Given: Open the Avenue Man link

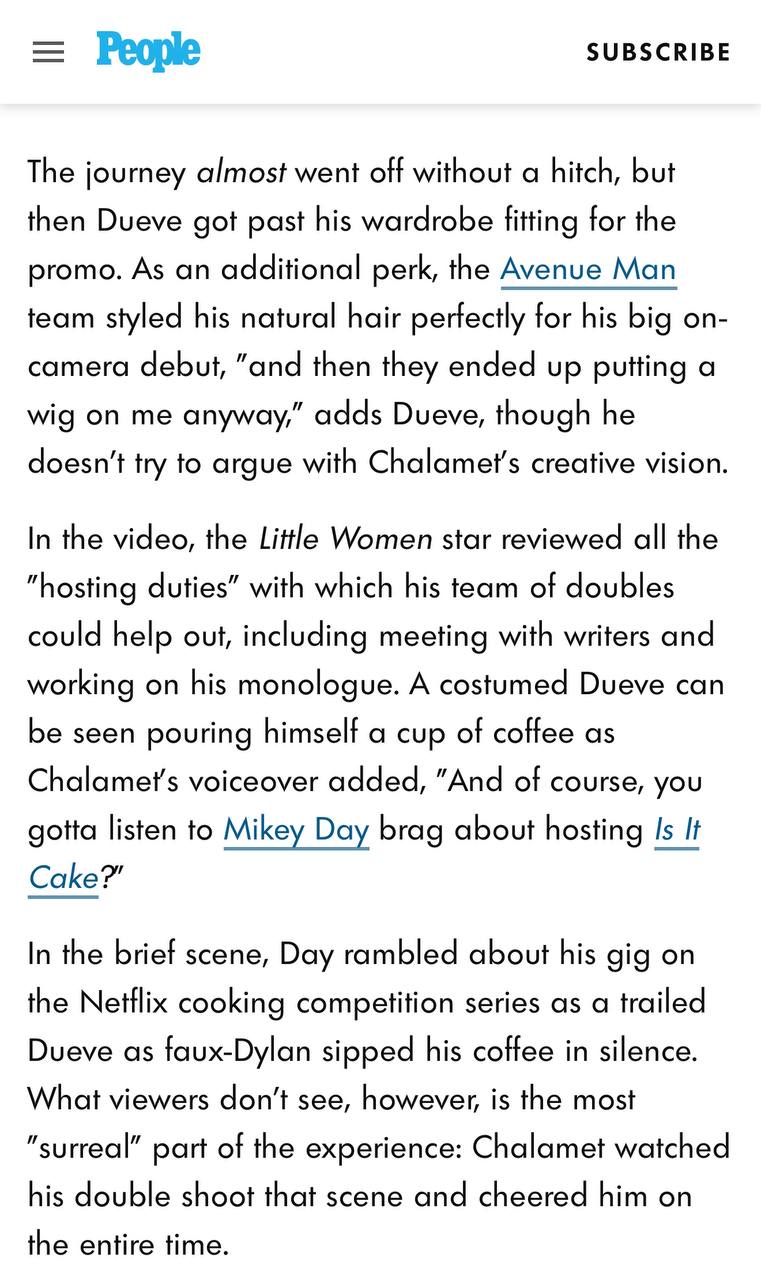Looking at the screenshot, I should tap(588, 269).
